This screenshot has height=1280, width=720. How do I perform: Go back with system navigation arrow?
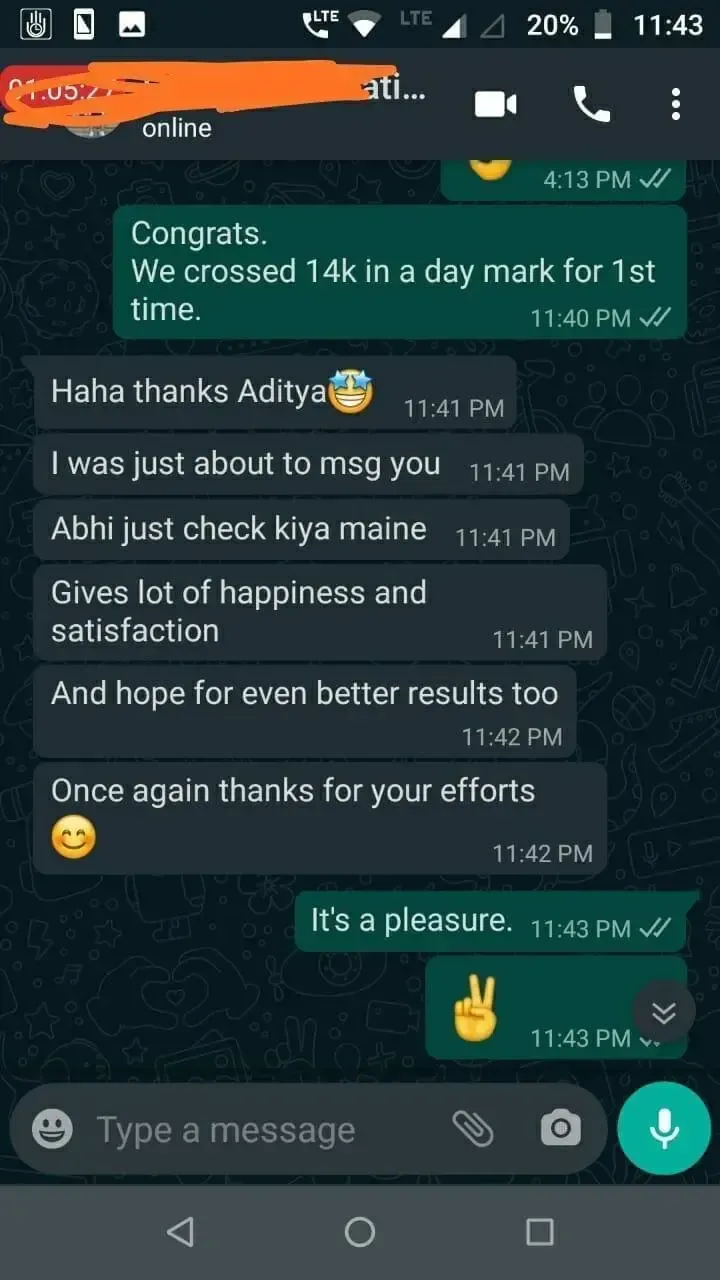[180, 1231]
